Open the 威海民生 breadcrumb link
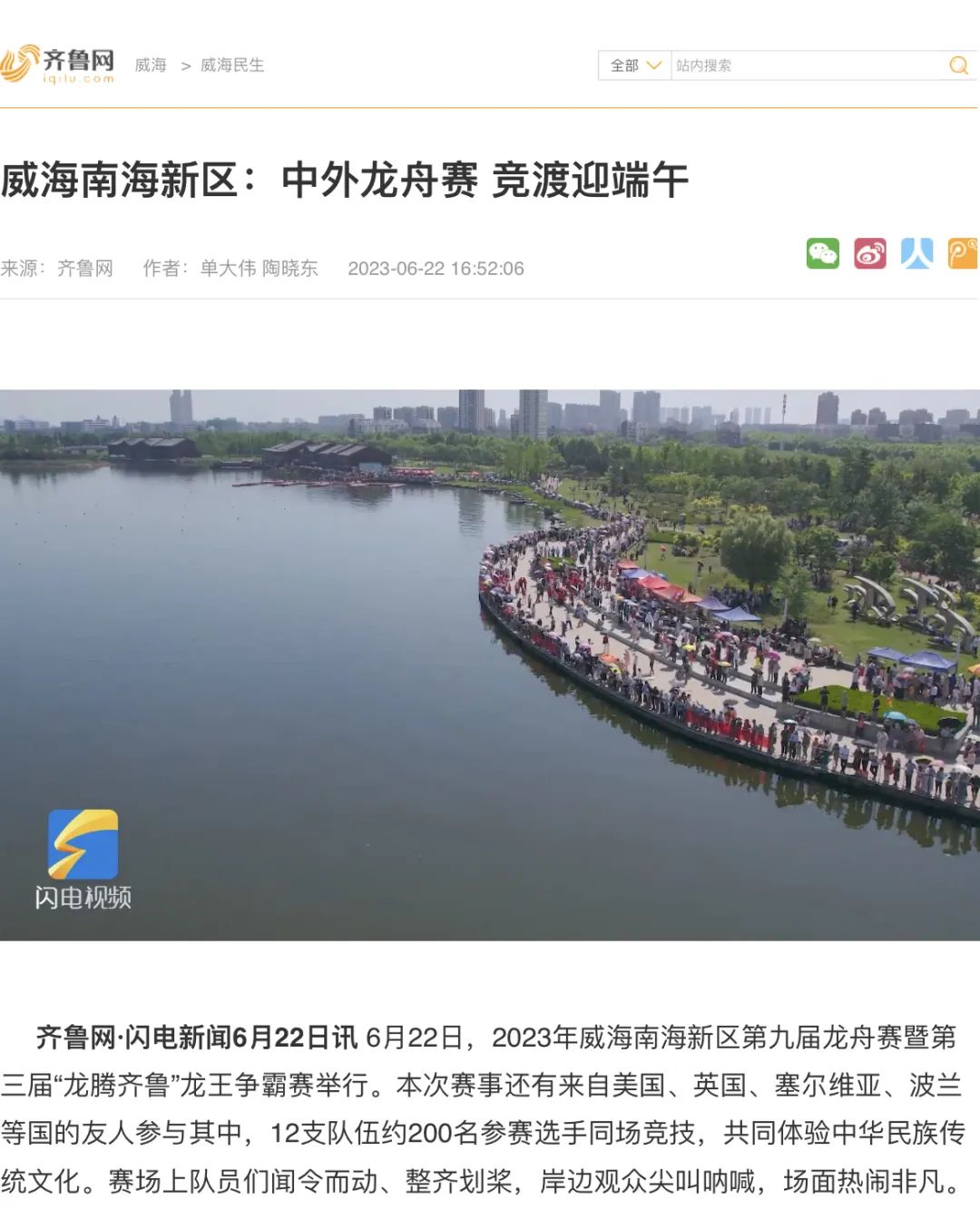This screenshot has width=980, height=1210. point(232,65)
